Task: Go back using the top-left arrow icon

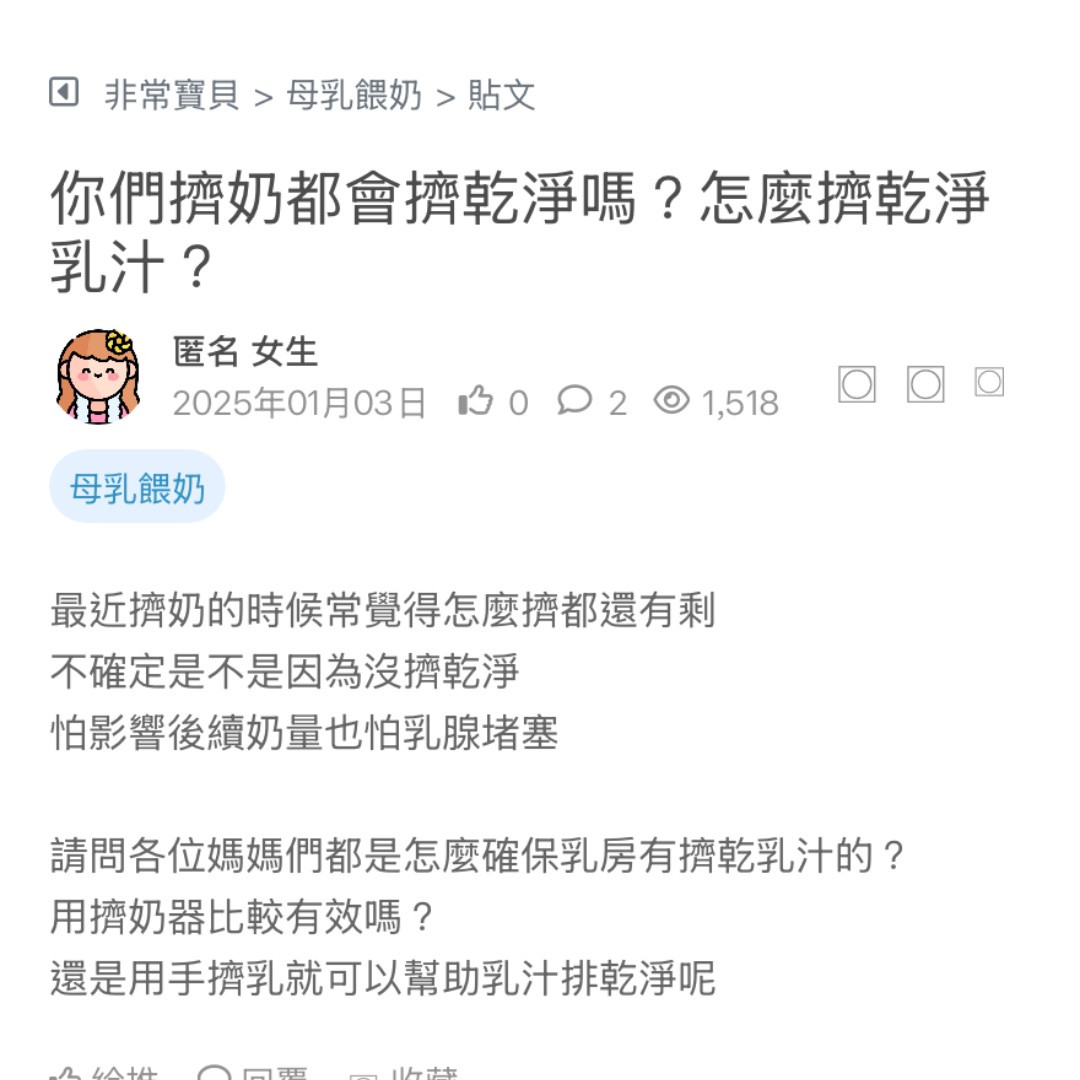Action: coord(64,94)
